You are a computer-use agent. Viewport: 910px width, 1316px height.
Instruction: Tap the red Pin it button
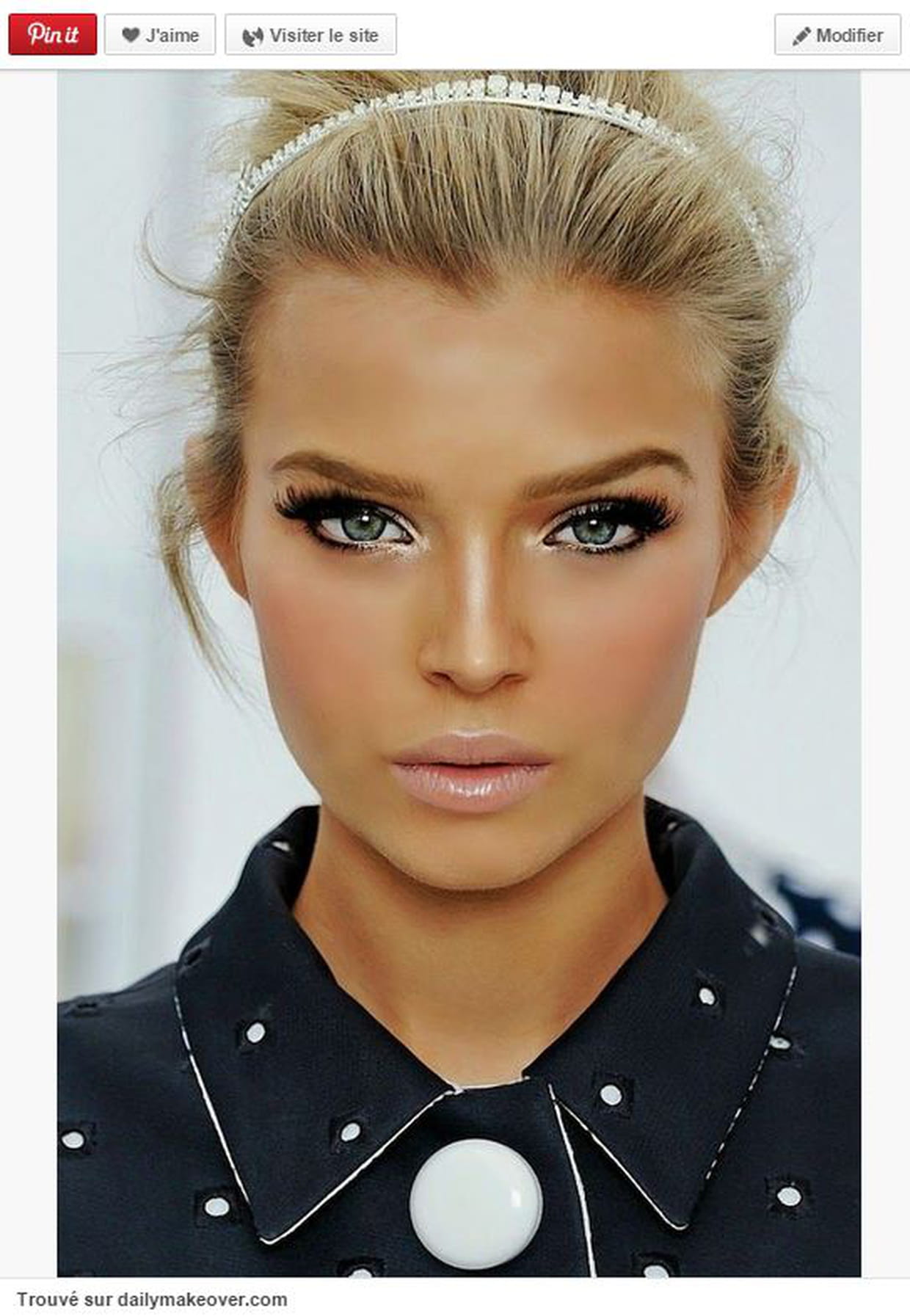52,34
